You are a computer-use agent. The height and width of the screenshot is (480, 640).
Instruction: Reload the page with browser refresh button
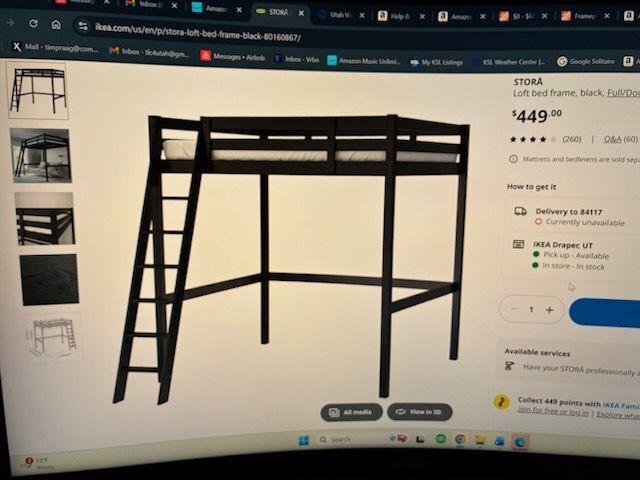click(x=33, y=24)
